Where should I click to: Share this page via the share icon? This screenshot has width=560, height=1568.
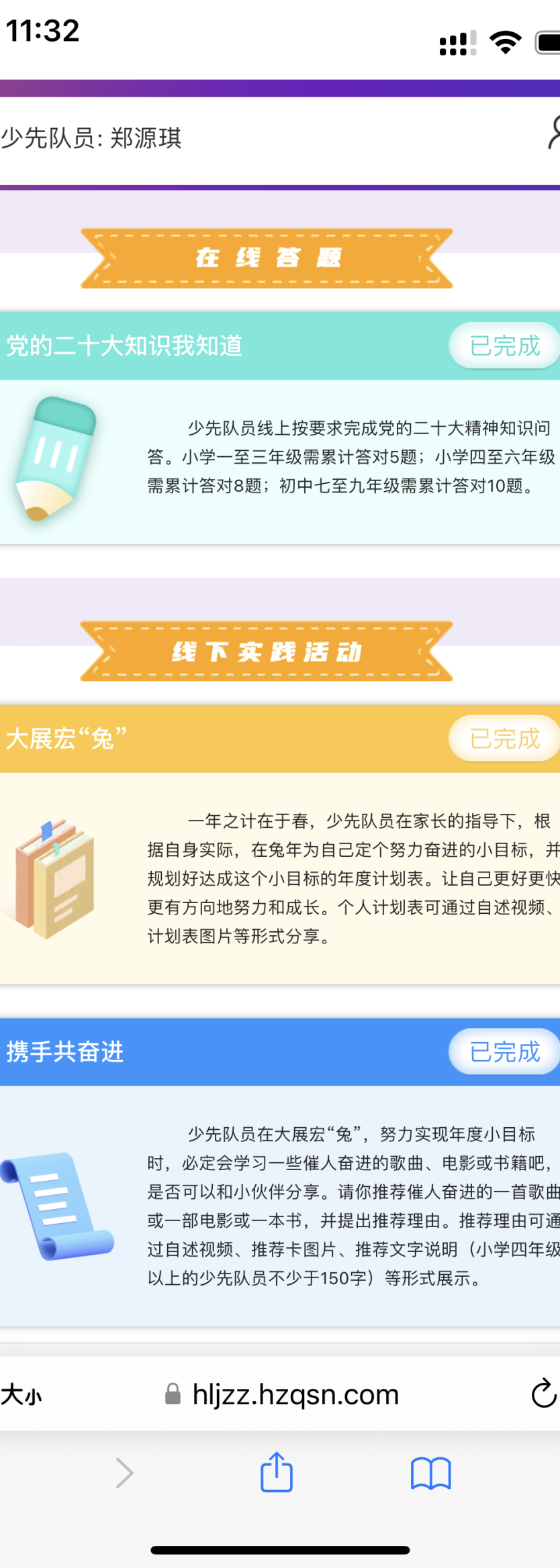tap(277, 1472)
